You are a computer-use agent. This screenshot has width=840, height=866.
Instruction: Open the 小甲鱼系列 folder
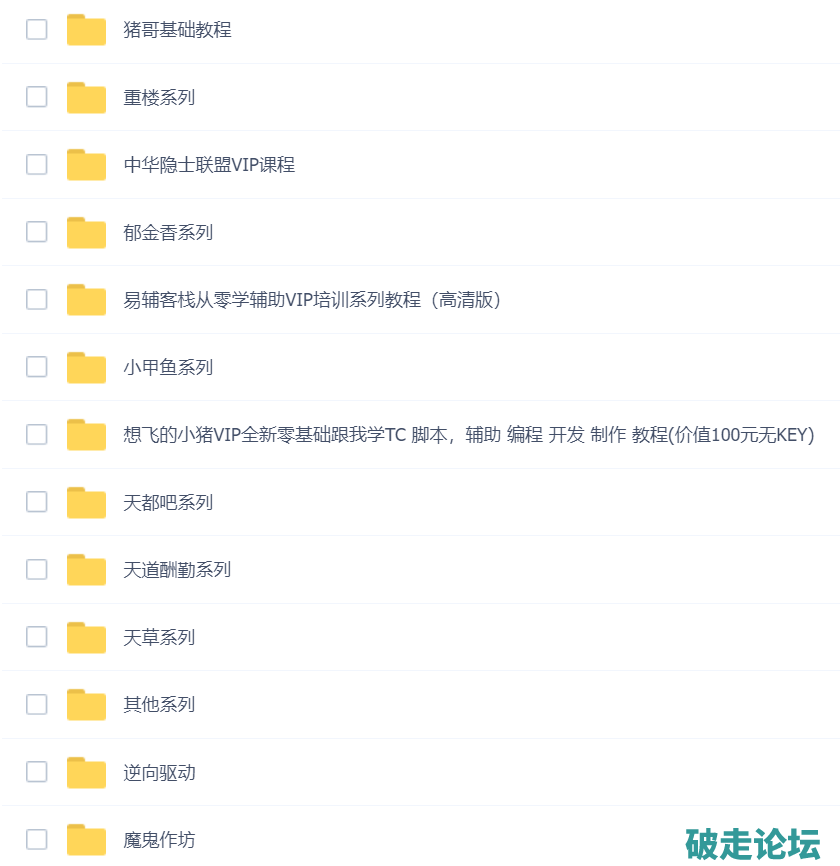168,367
